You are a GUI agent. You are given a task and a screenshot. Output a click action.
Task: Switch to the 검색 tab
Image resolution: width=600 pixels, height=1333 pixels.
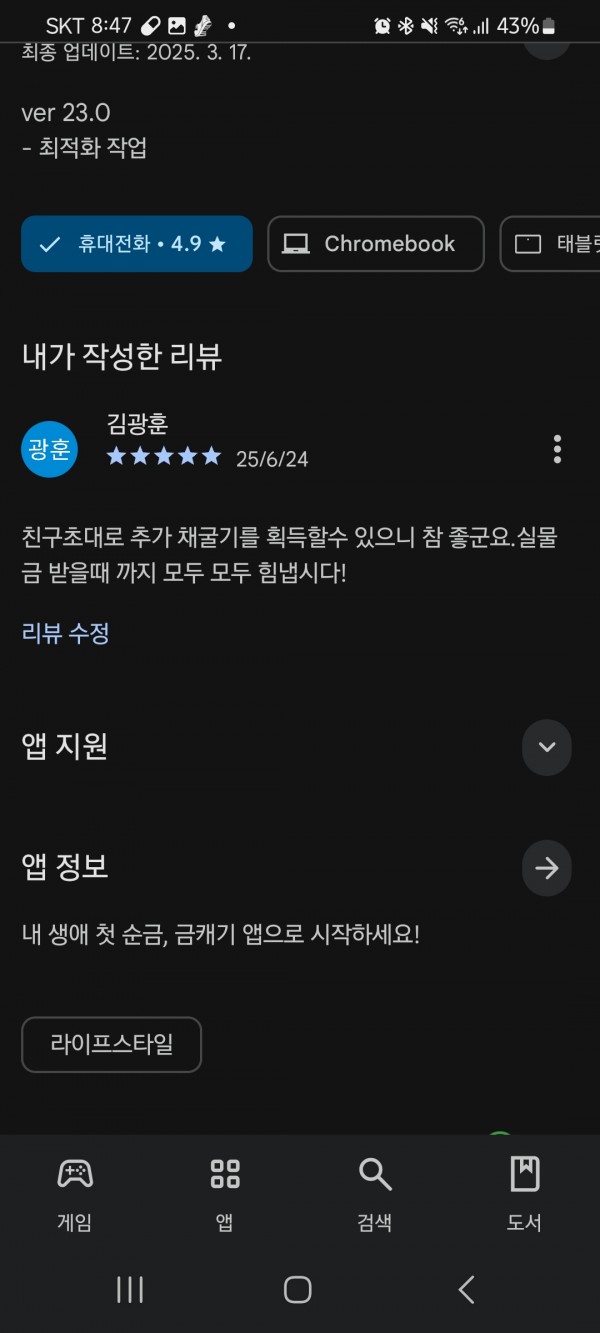pos(375,1194)
